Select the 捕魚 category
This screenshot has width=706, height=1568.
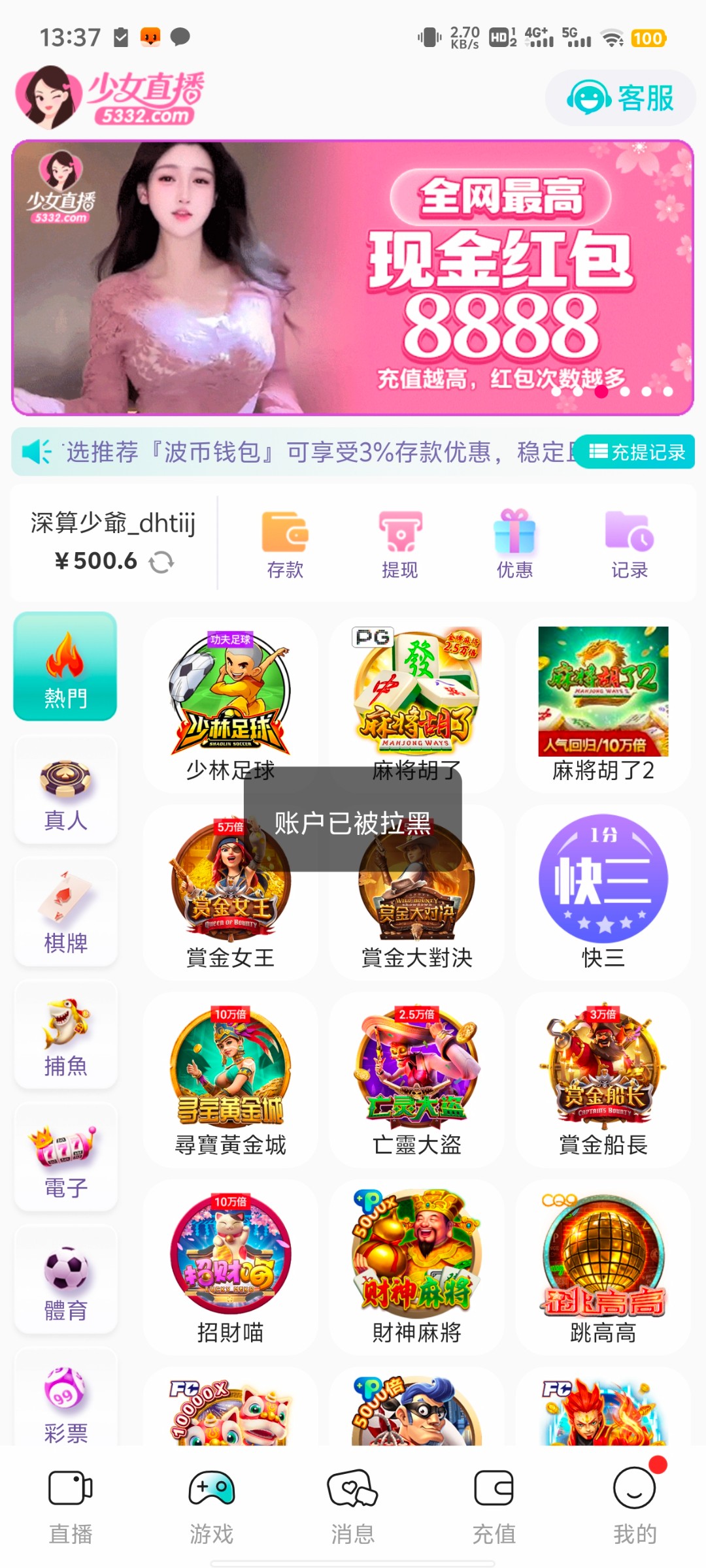tap(65, 1036)
